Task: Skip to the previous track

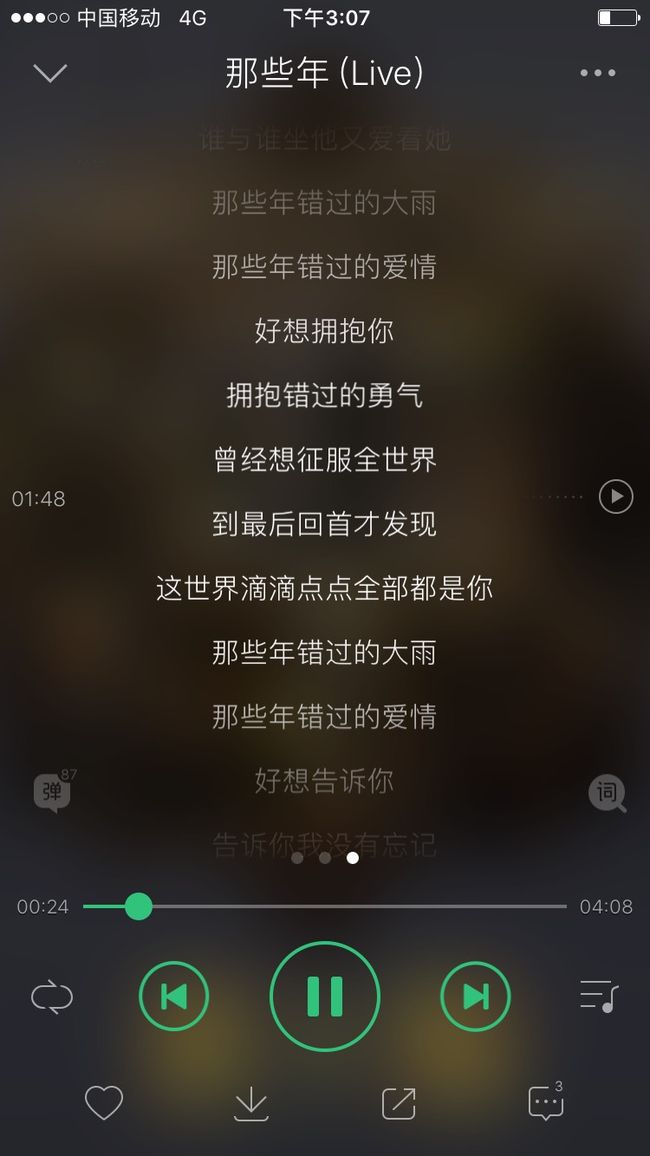Action: pyautogui.click(x=174, y=997)
